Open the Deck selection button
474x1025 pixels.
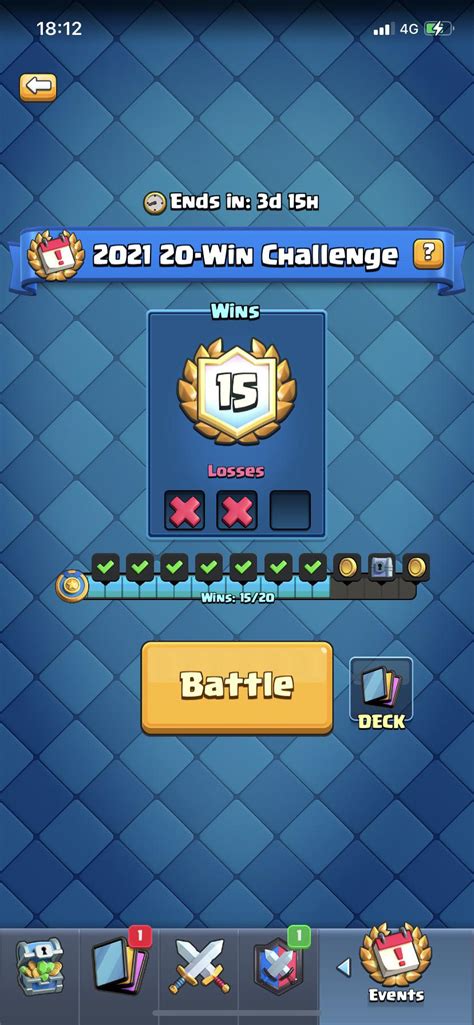pyautogui.click(x=381, y=694)
